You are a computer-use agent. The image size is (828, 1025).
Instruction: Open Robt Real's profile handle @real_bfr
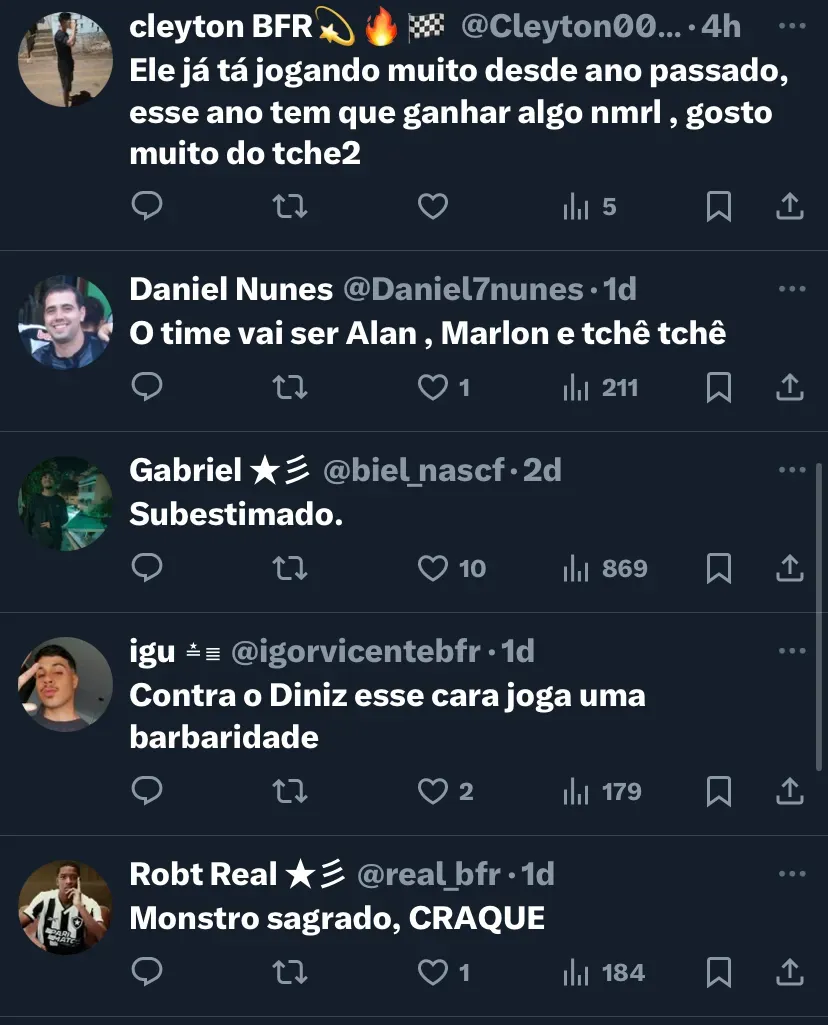click(x=428, y=874)
